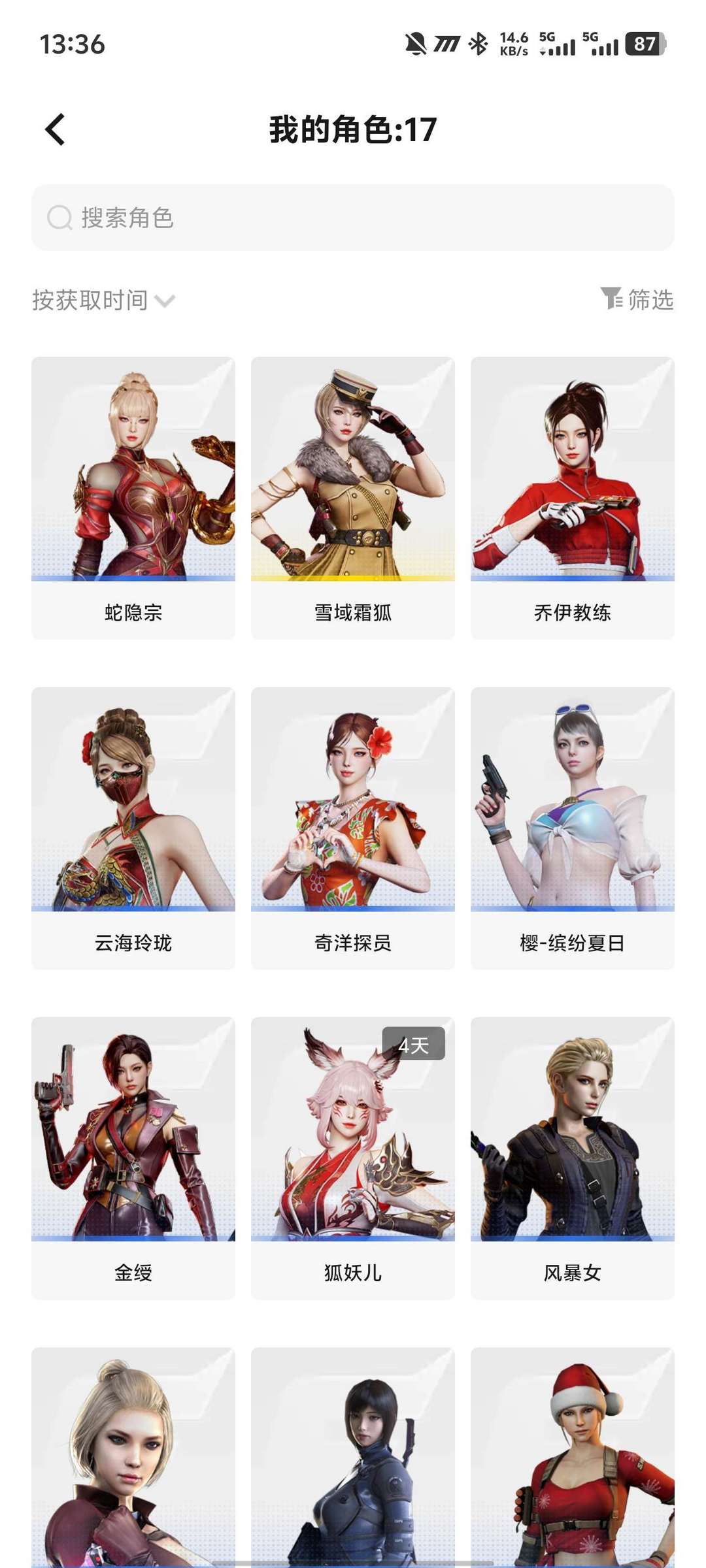Open the 筛选 filter options
The image size is (706, 1568).
point(637,299)
